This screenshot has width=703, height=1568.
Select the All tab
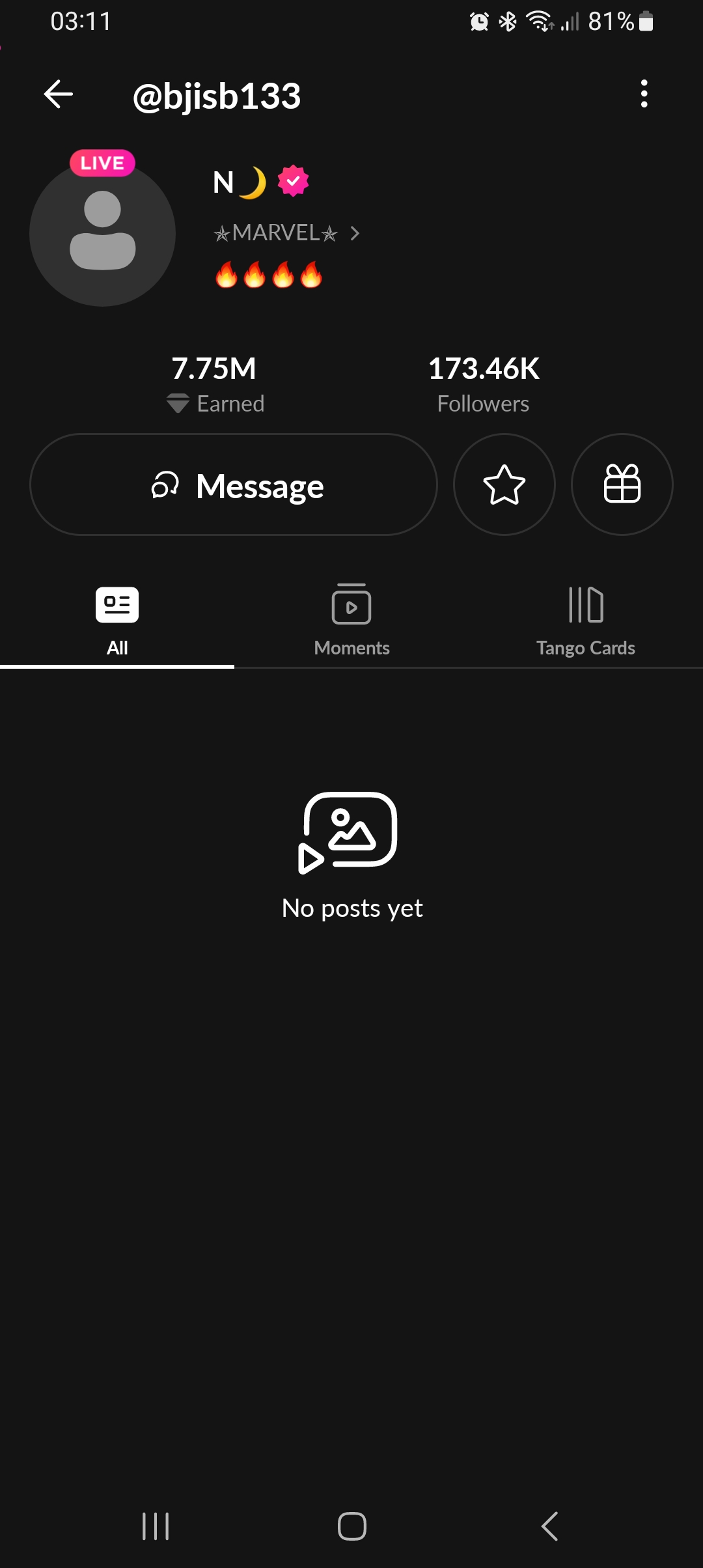117,621
